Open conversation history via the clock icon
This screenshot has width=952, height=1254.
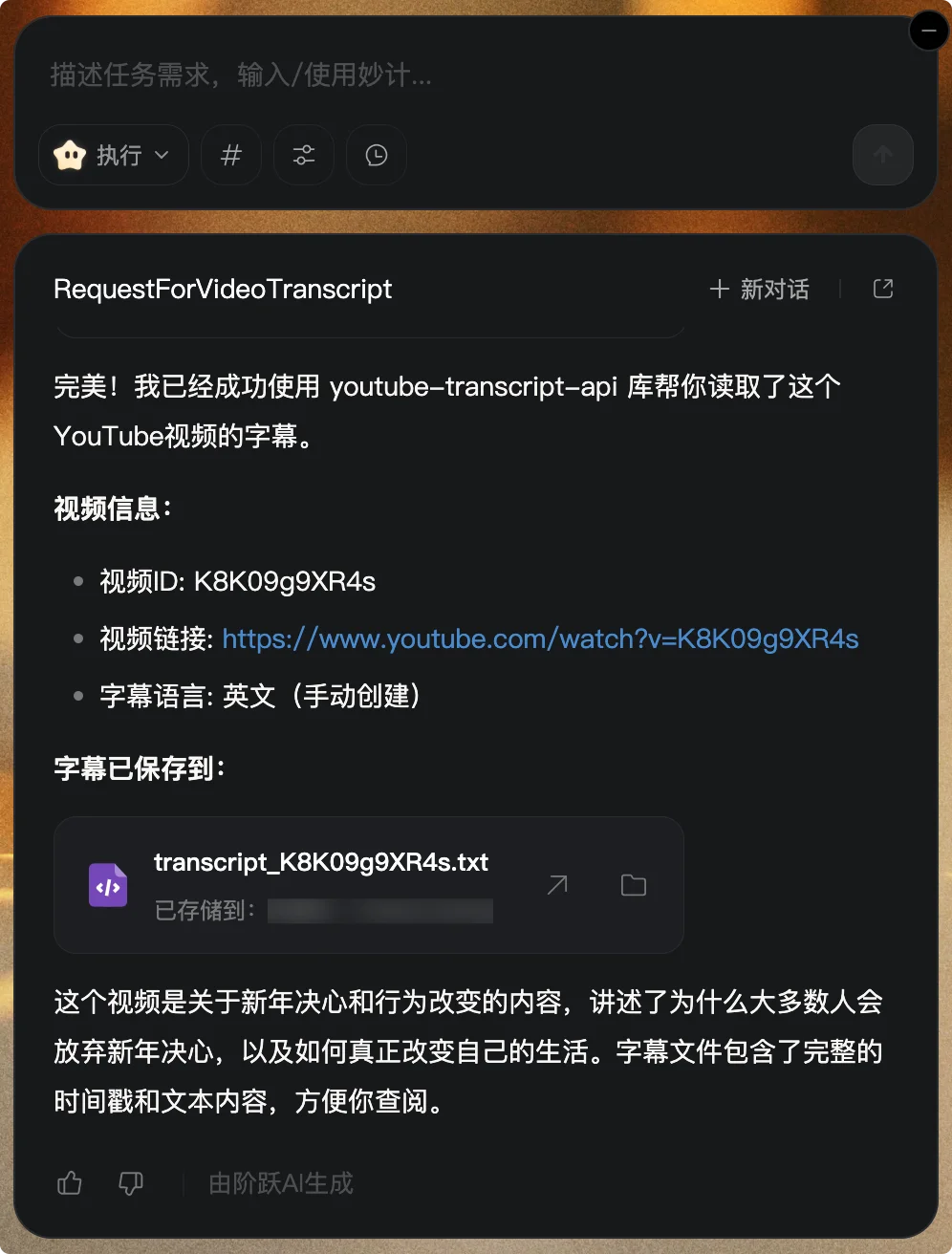click(376, 155)
